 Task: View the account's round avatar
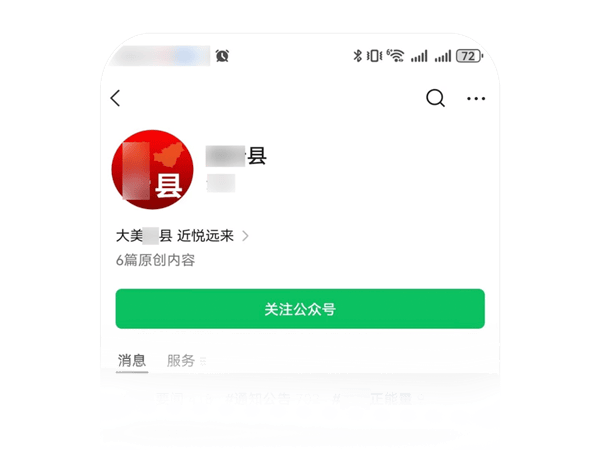[x=152, y=170]
